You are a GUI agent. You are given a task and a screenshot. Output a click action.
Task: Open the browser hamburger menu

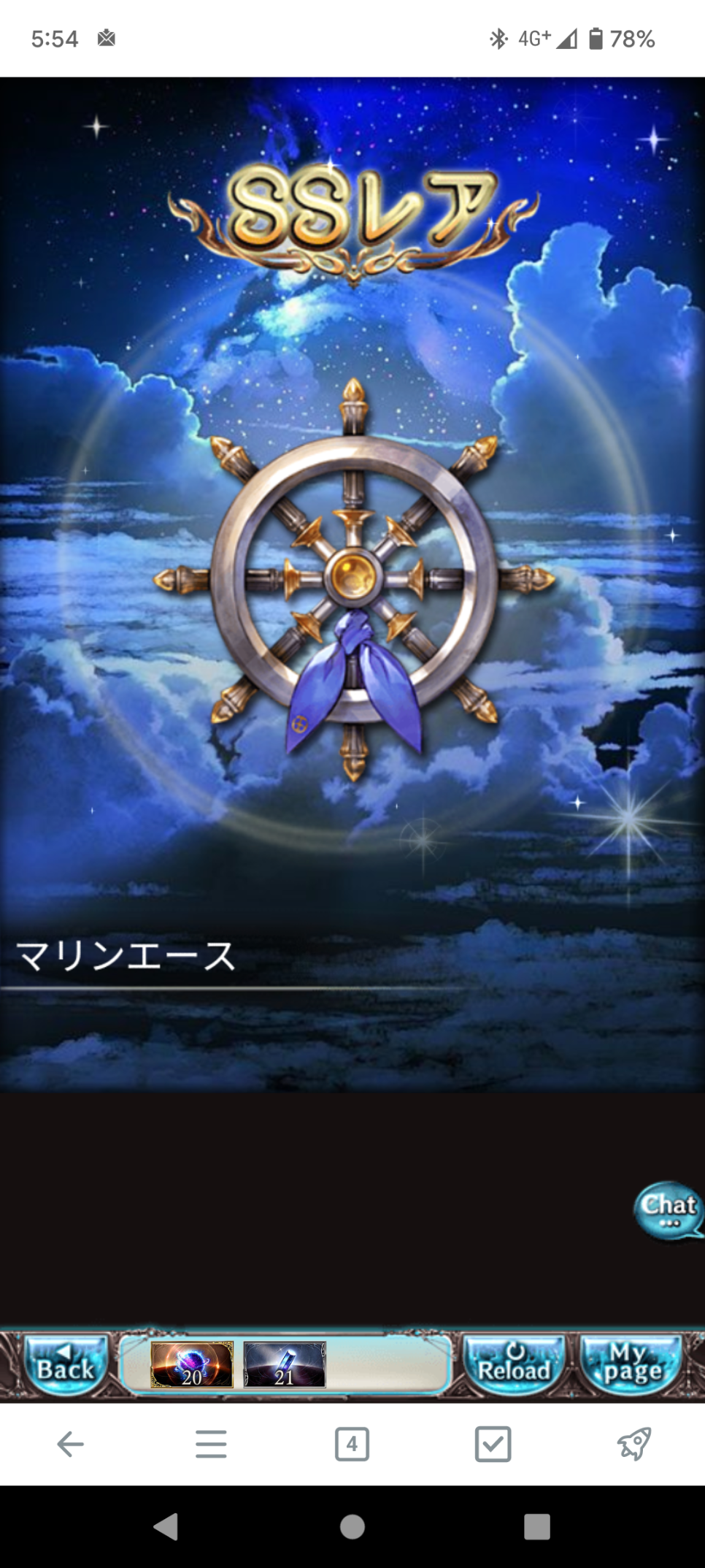(211, 1444)
